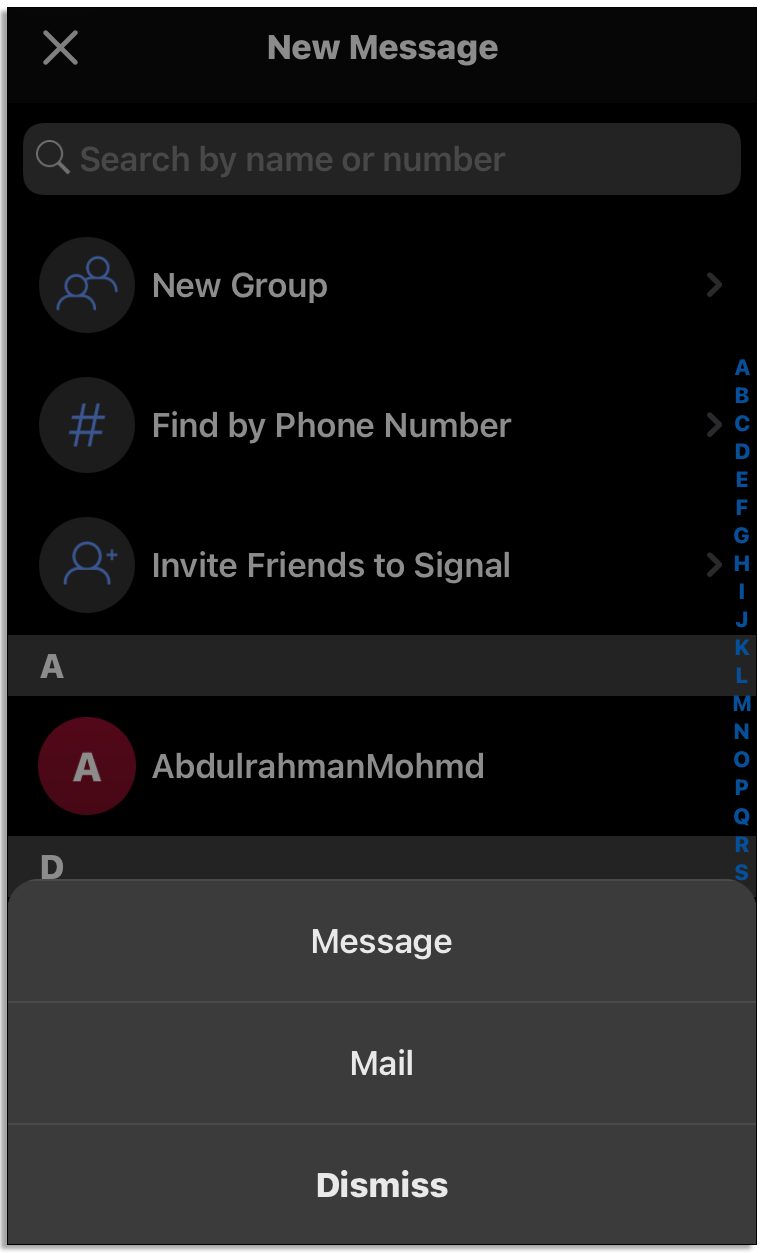The height and width of the screenshot is (1253, 765).
Task: Select the Mail option
Action: (381, 1063)
